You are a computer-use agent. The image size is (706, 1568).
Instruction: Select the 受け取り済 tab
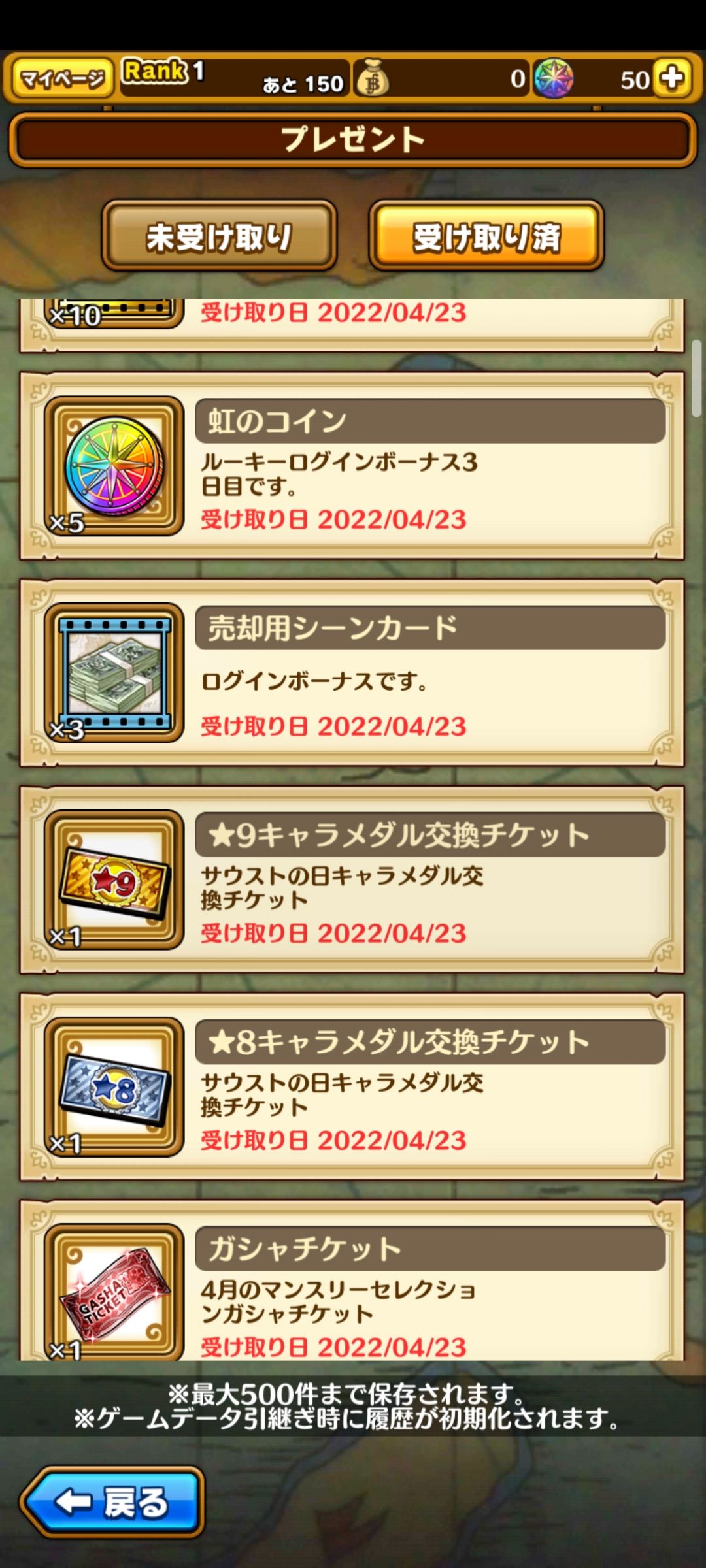pyautogui.click(x=486, y=237)
